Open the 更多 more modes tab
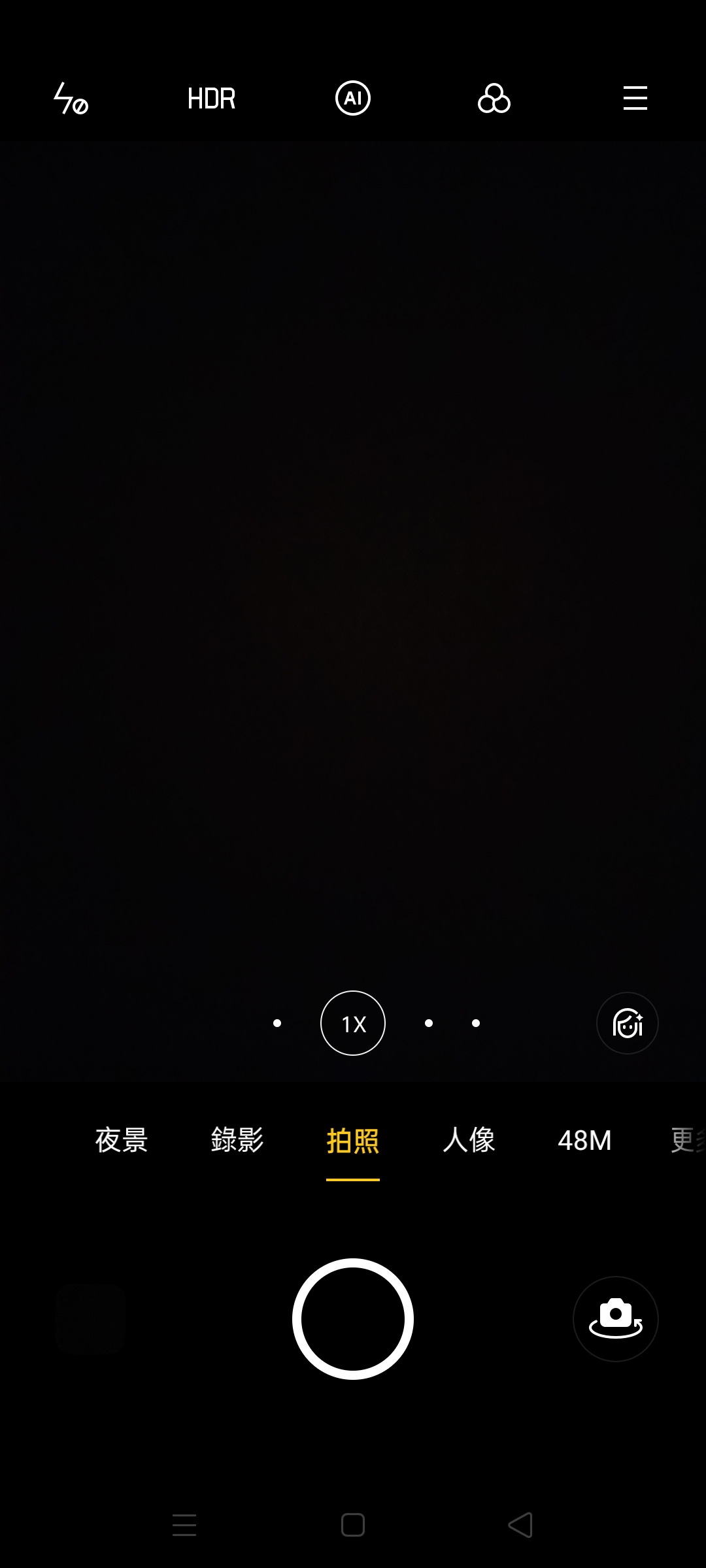This screenshot has width=706, height=1568. click(686, 1140)
